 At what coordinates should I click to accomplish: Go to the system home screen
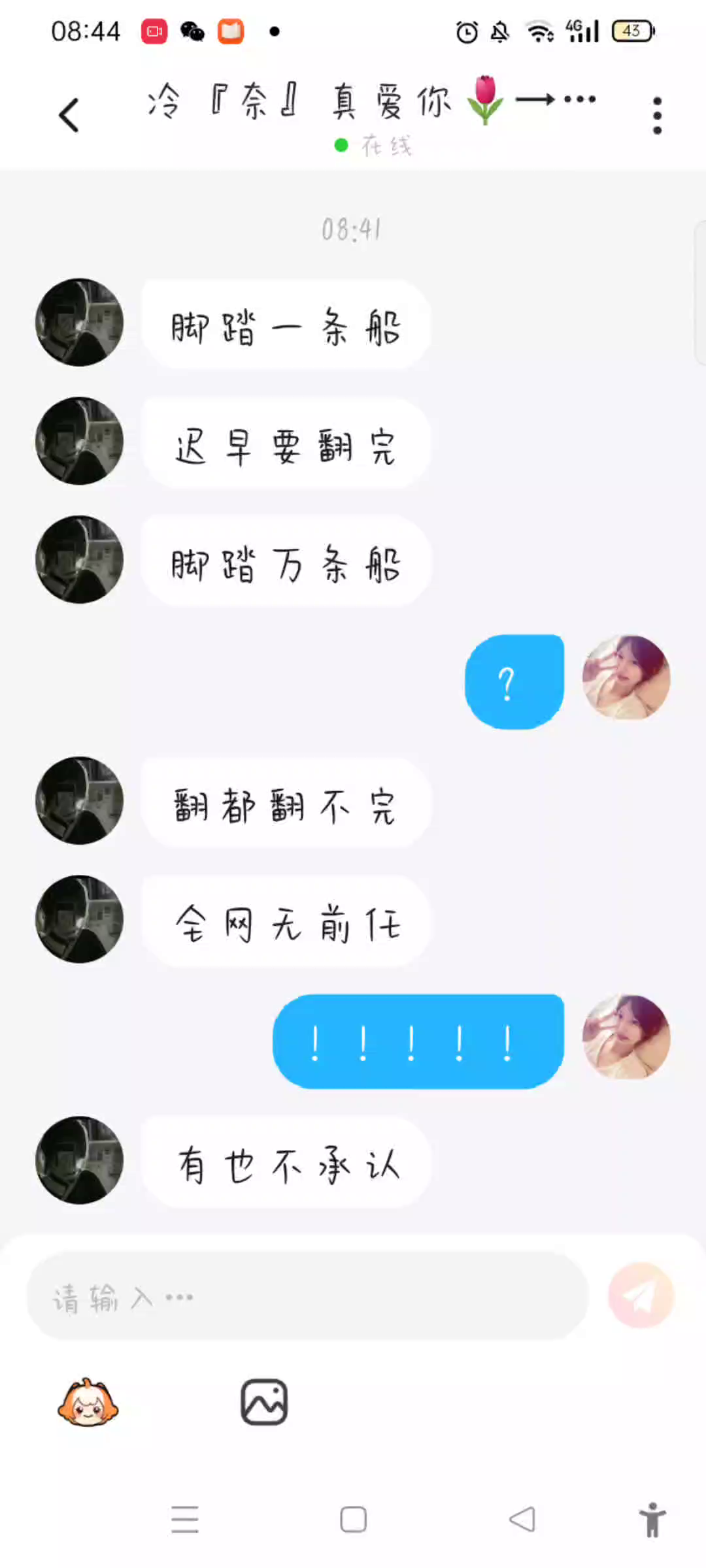tap(353, 1519)
